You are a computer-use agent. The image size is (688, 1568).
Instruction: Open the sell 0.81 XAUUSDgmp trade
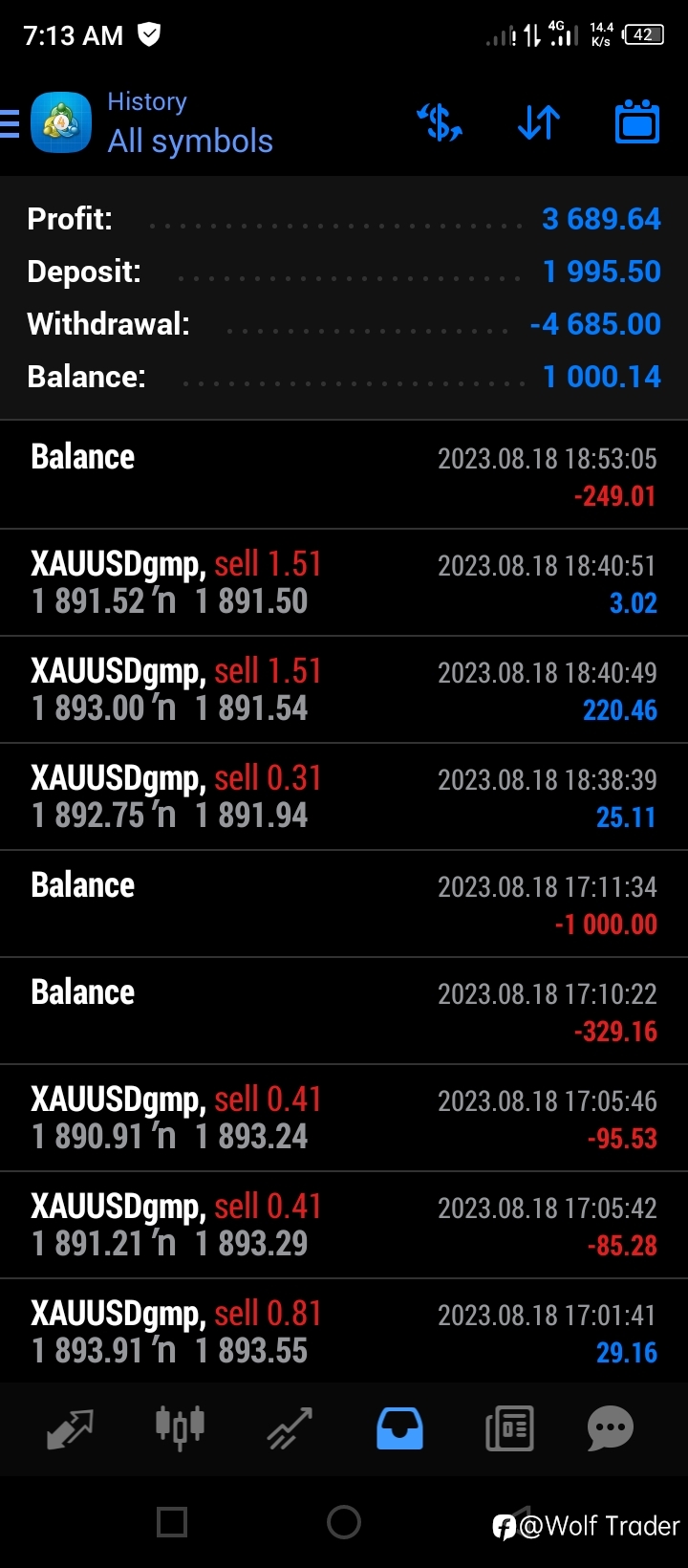pos(344,1331)
